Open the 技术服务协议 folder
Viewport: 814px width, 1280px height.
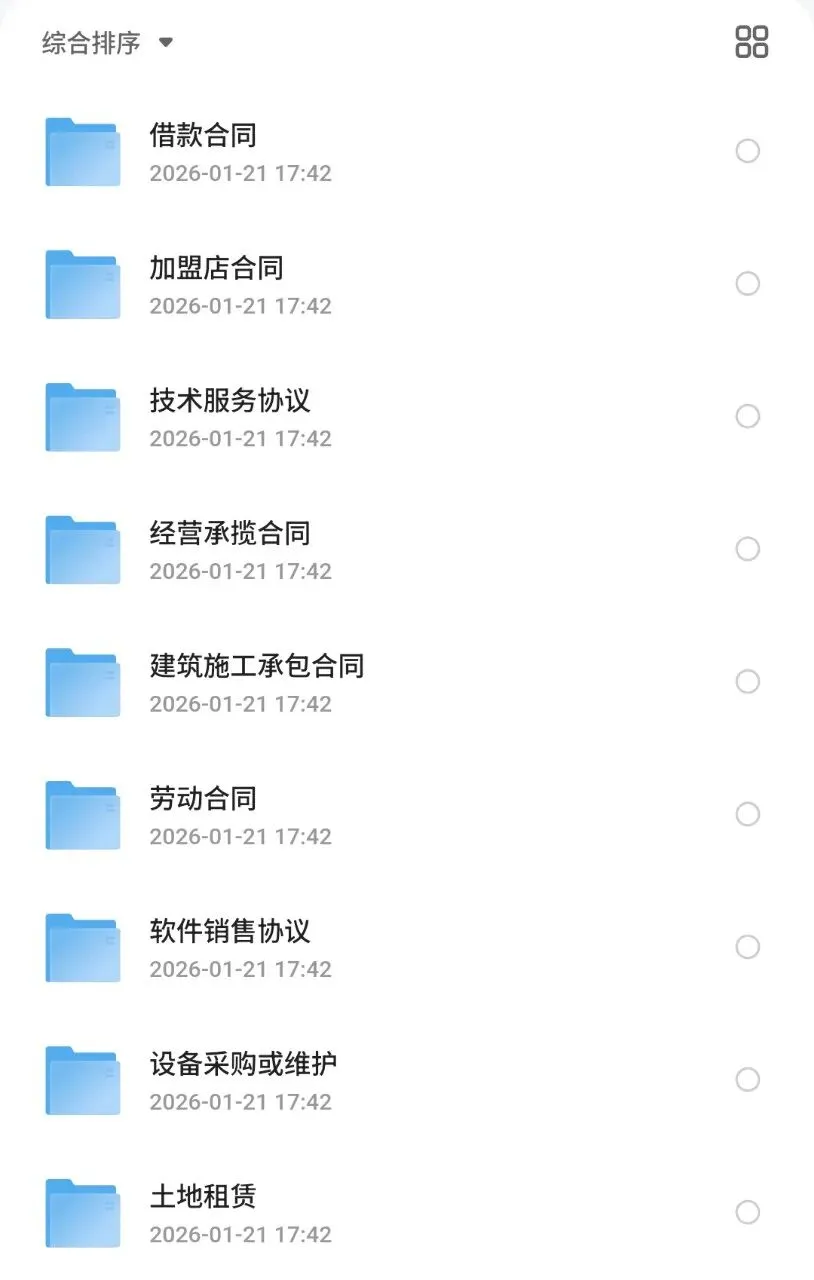point(230,401)
